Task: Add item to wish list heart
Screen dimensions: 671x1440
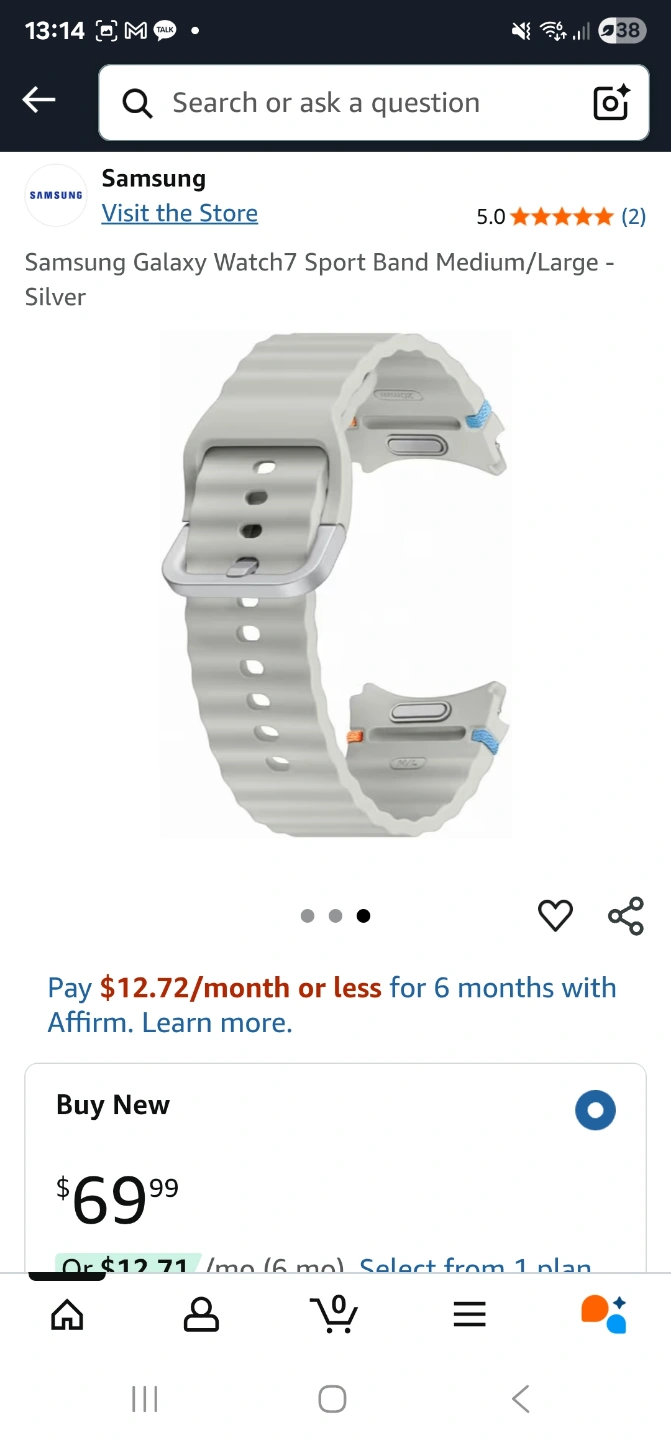Action: click(x=555, y=915)
